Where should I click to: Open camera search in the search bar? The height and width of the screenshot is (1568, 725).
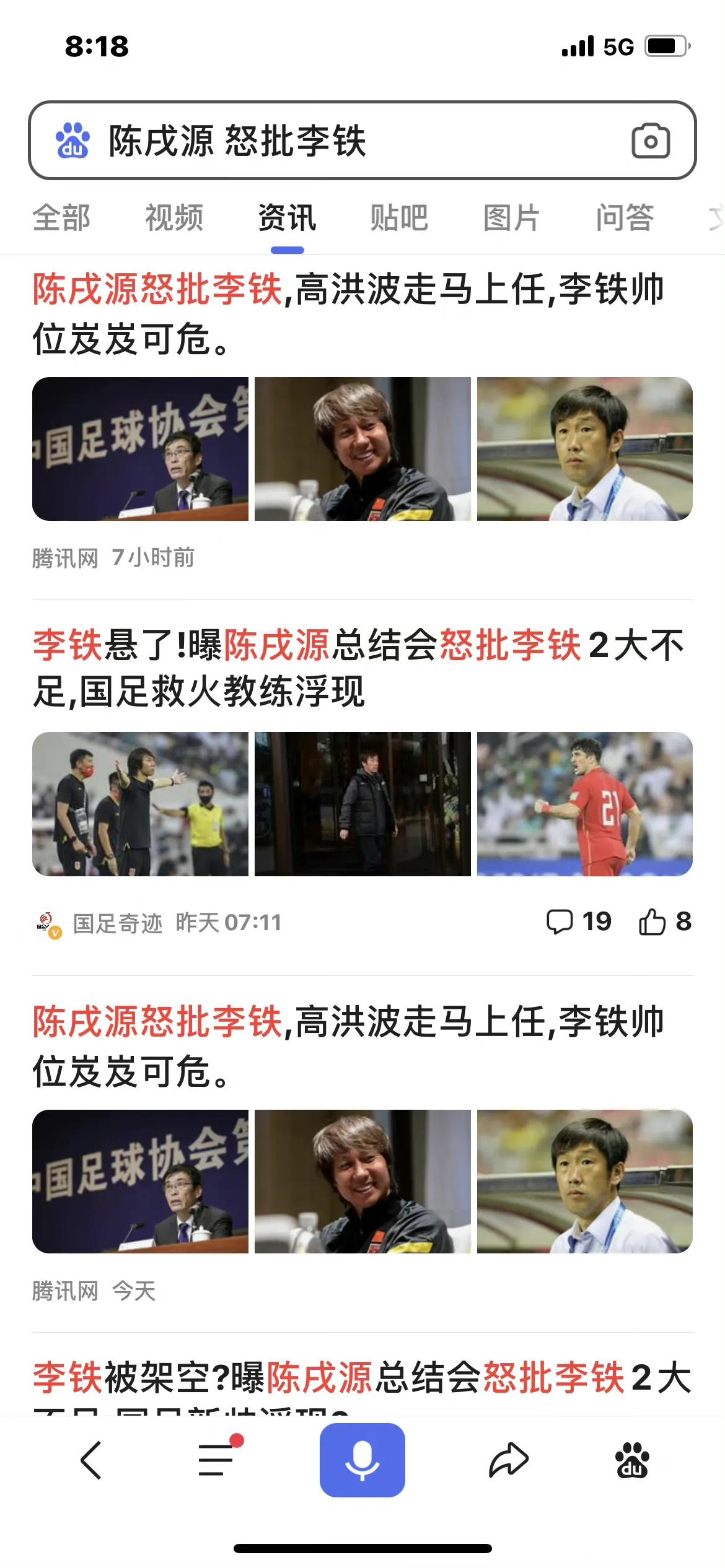click(649, 141)
